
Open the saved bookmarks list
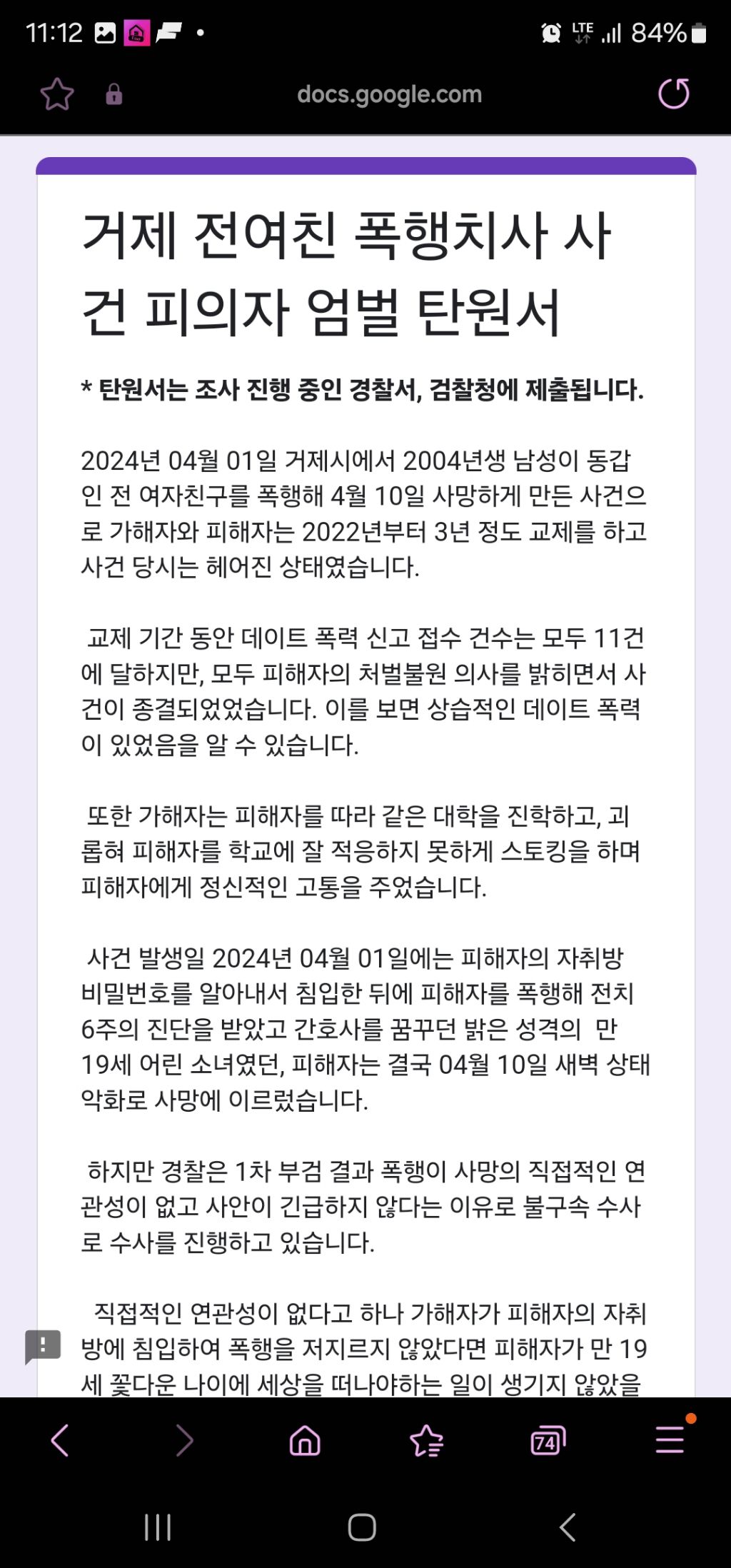427,1440
